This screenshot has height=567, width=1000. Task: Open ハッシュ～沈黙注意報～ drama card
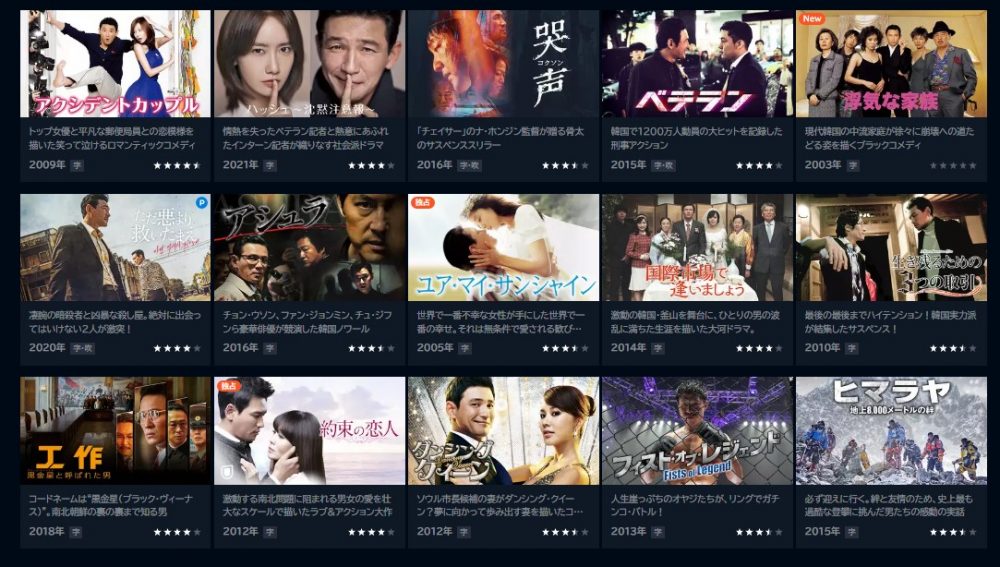coord(309,64)
